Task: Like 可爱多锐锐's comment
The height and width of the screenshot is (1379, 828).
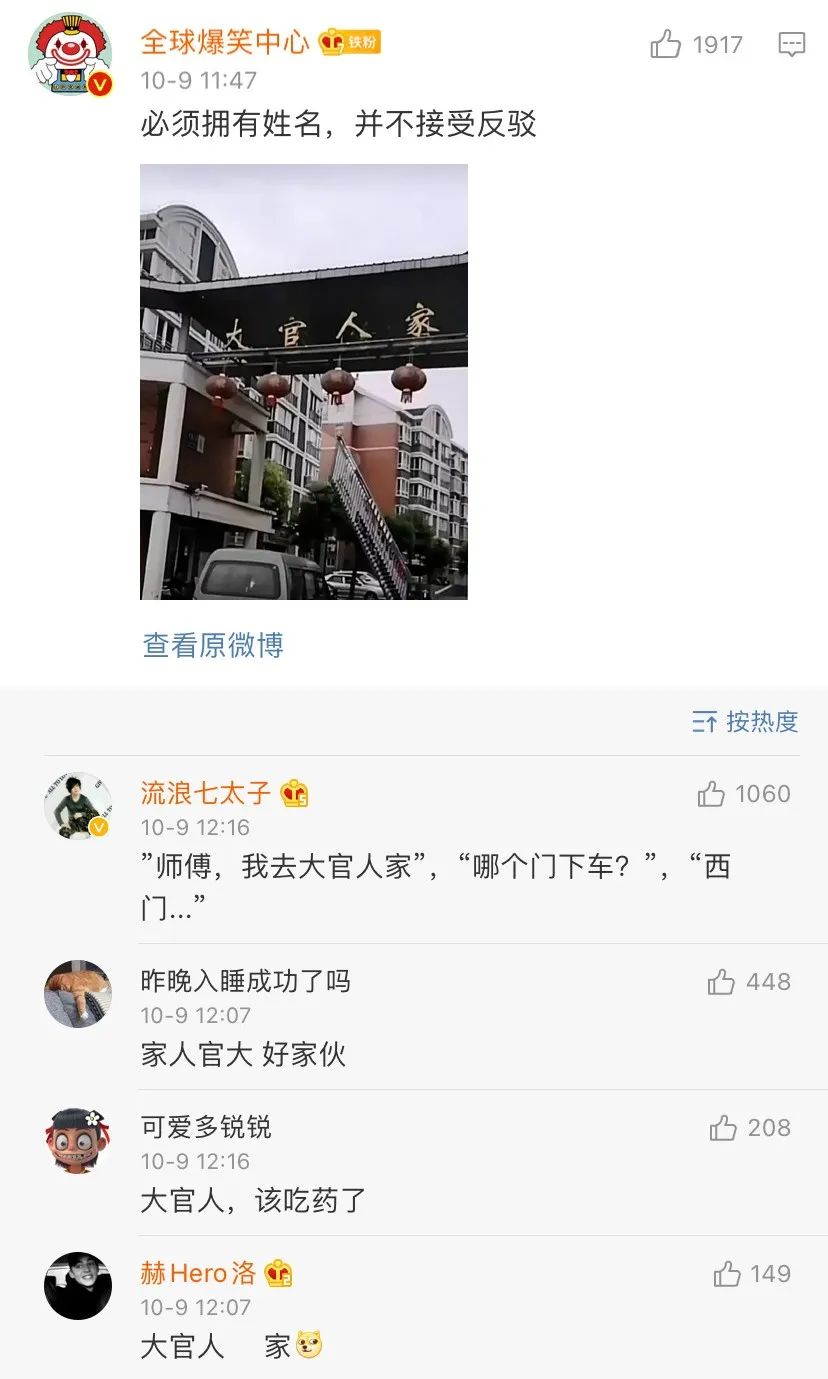Action: (750, 1128)
